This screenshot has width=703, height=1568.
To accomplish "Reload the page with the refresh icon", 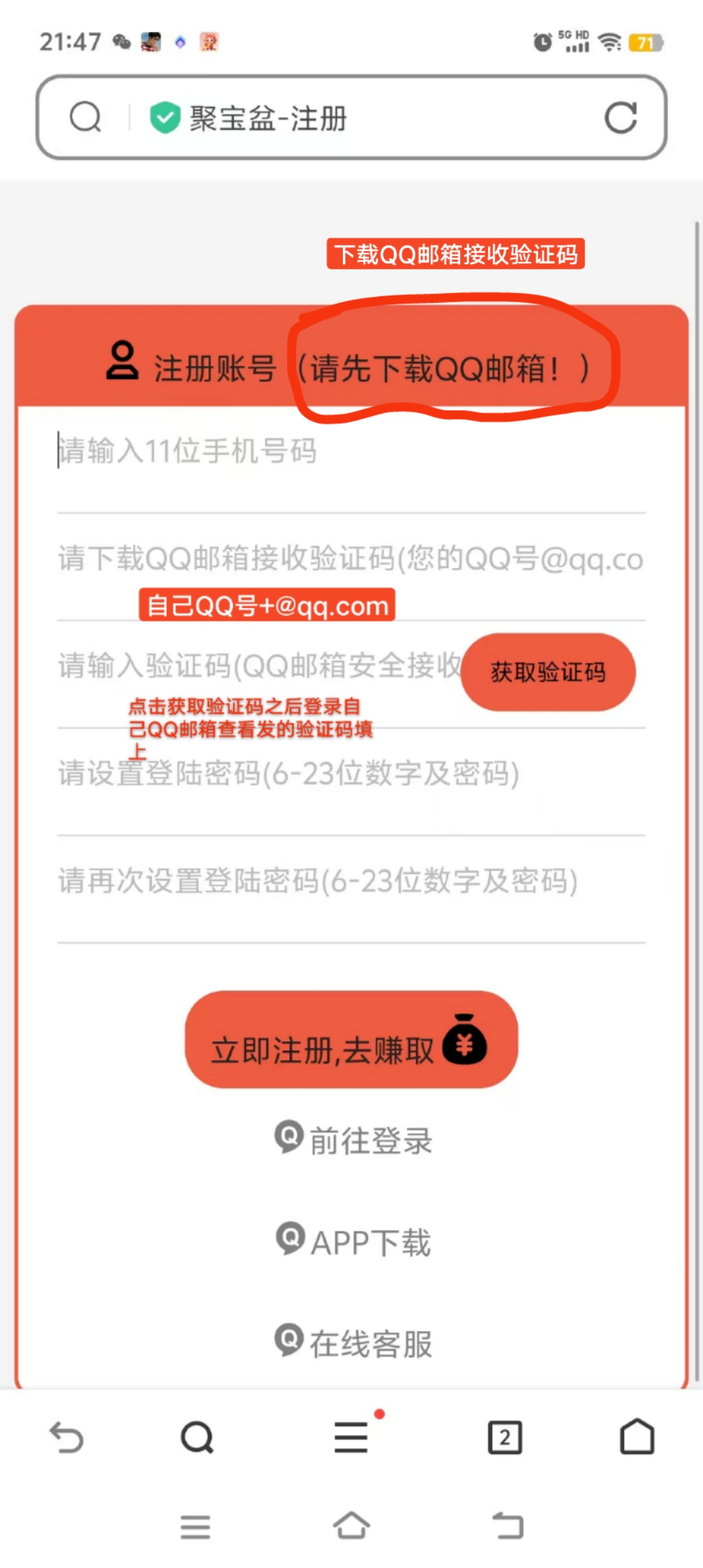I will [620, 118].
